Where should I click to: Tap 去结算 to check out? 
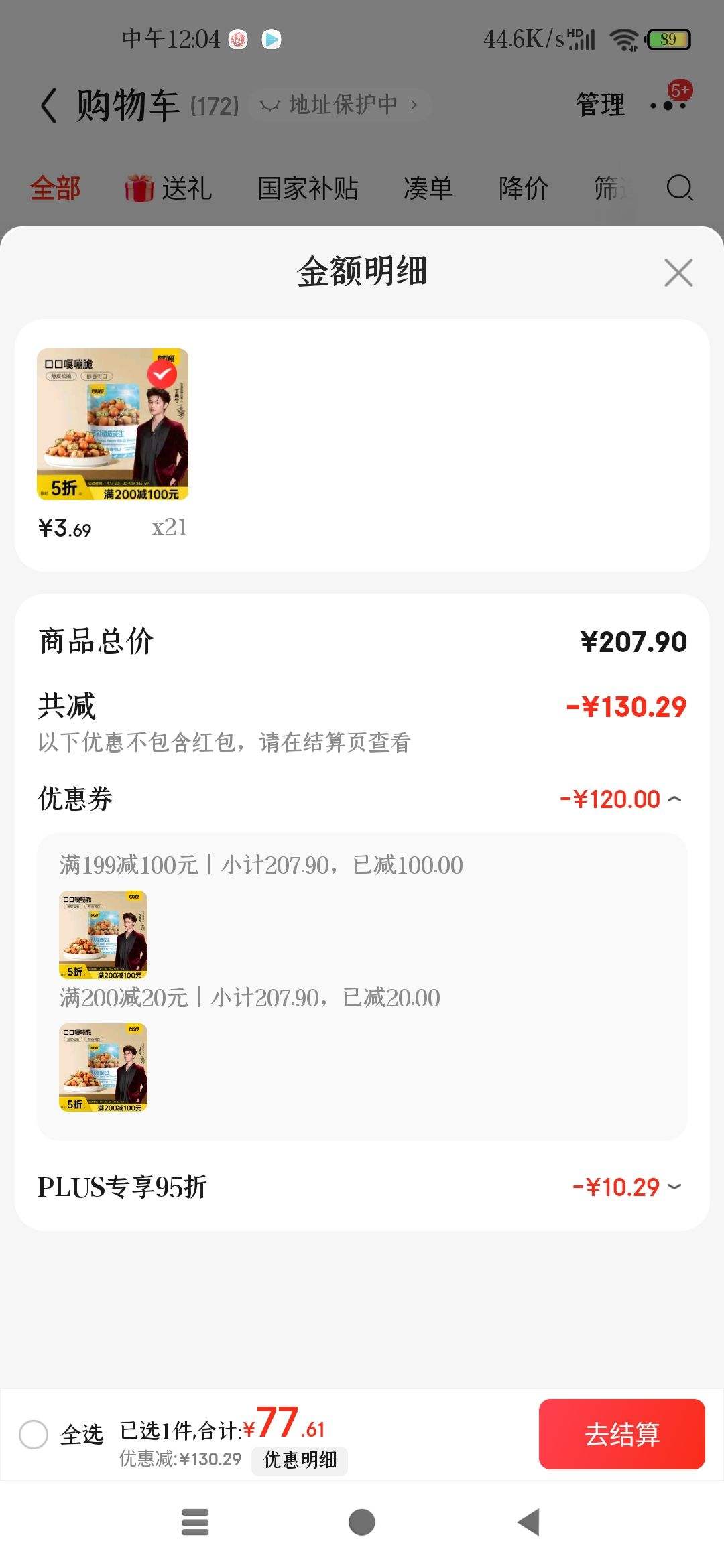pos(621,1434)
